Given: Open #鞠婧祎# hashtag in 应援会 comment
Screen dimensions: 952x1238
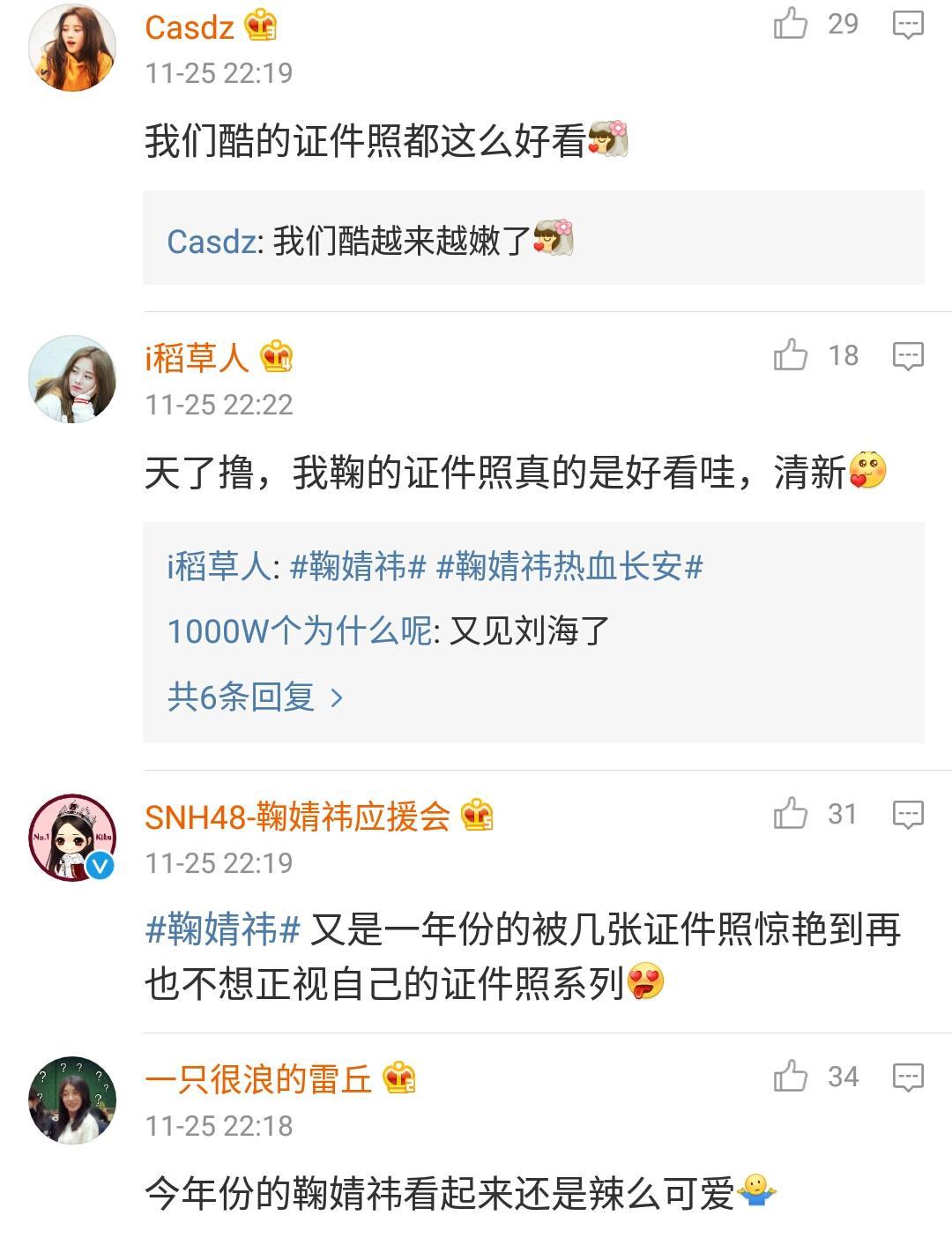Looking at the screenshot, I should click(x=223, y=929).
